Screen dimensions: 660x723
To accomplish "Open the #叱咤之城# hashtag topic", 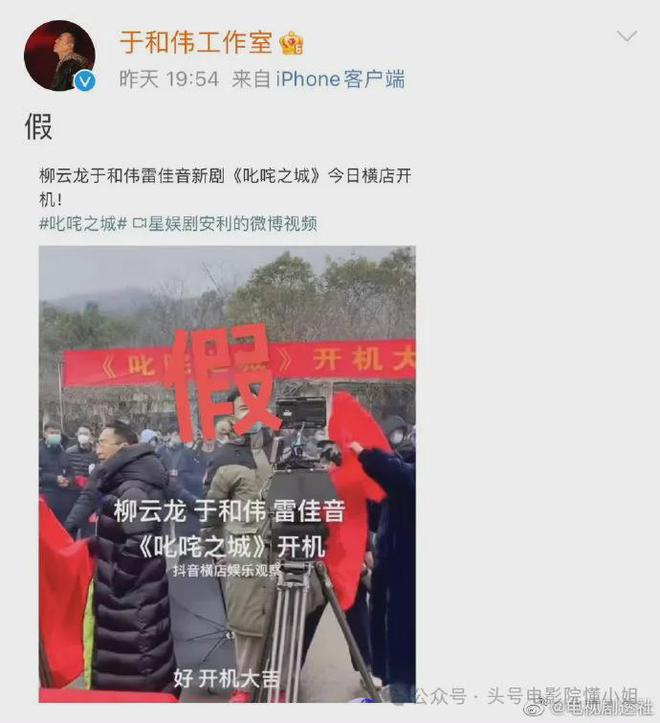I will [x=82, y=223].
